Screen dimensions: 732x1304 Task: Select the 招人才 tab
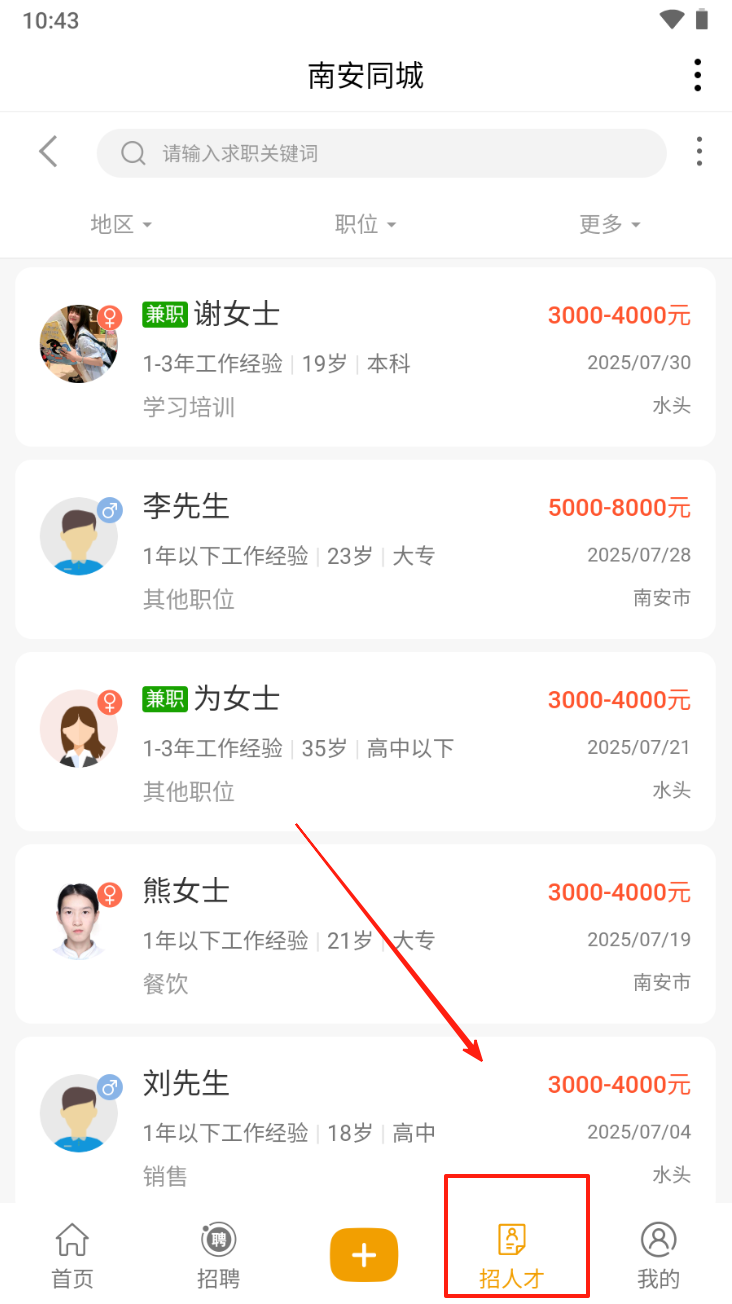point(512,1255)
